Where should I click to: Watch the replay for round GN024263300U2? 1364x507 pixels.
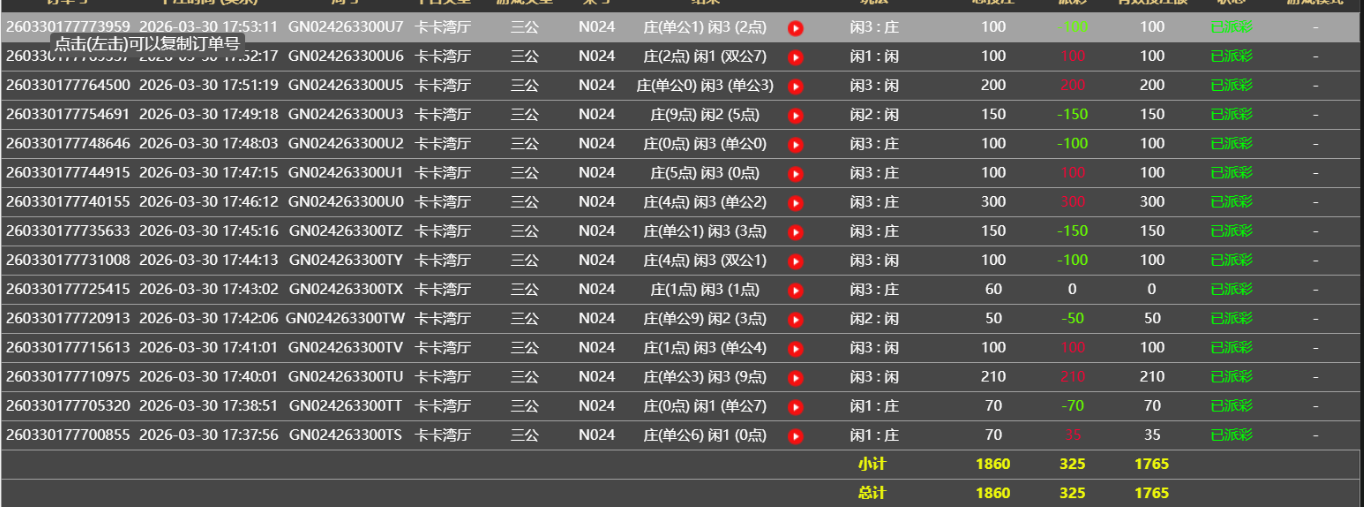tap(796, 144)
